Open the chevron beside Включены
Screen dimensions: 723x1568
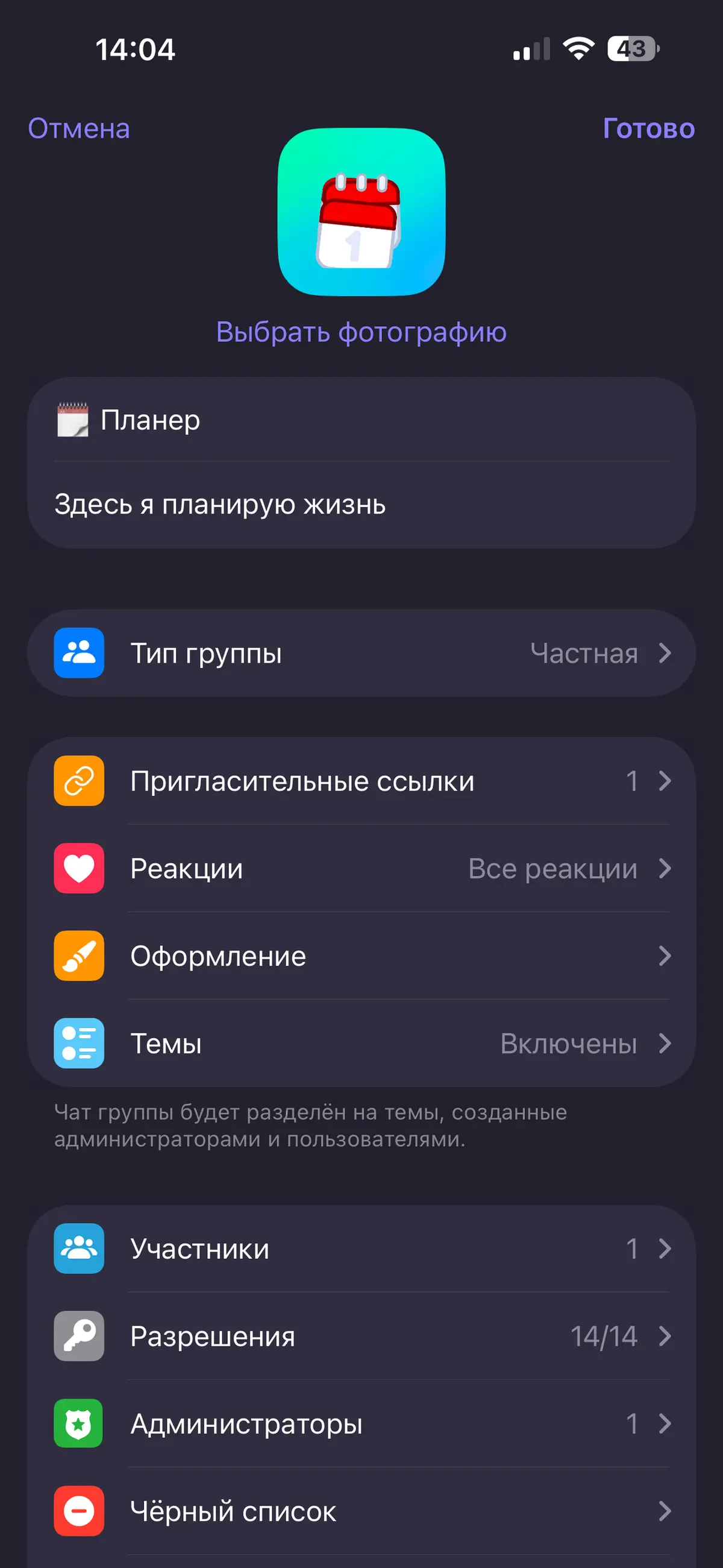(665, 1043)
